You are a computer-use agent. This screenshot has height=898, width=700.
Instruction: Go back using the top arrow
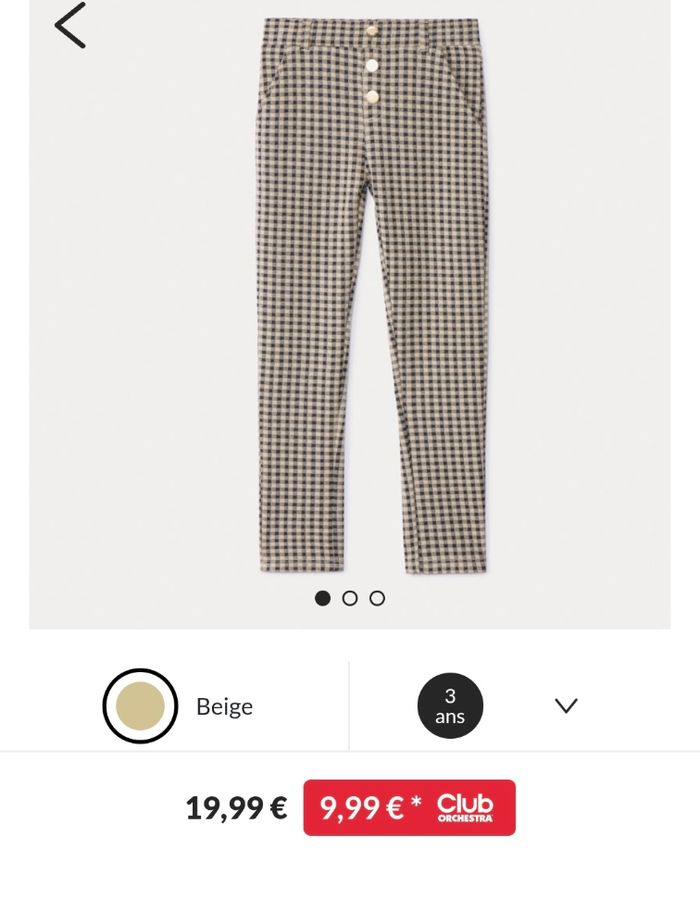(70, 26)
